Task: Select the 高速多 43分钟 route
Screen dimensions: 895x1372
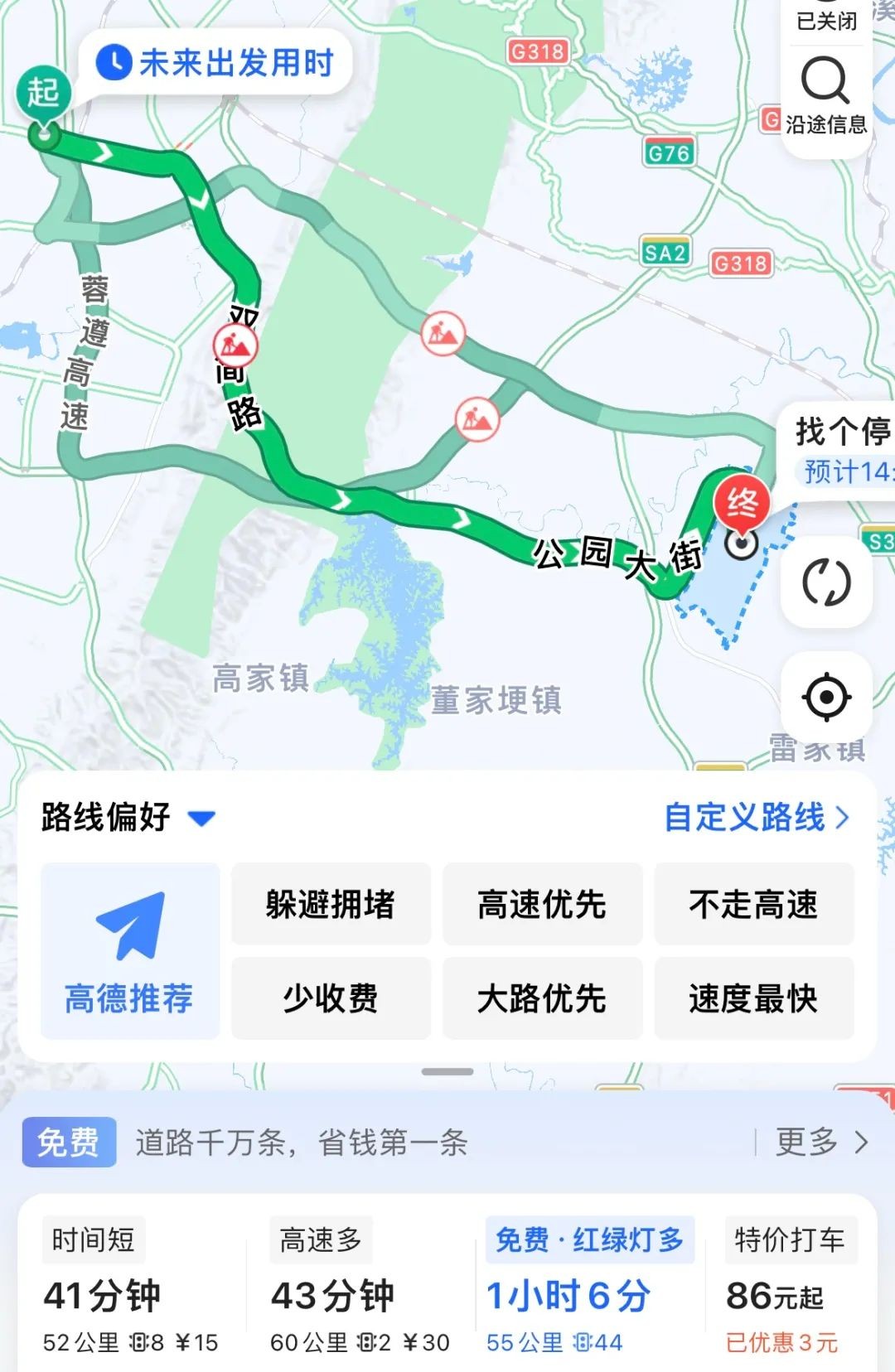Action: coord(359,1289)
